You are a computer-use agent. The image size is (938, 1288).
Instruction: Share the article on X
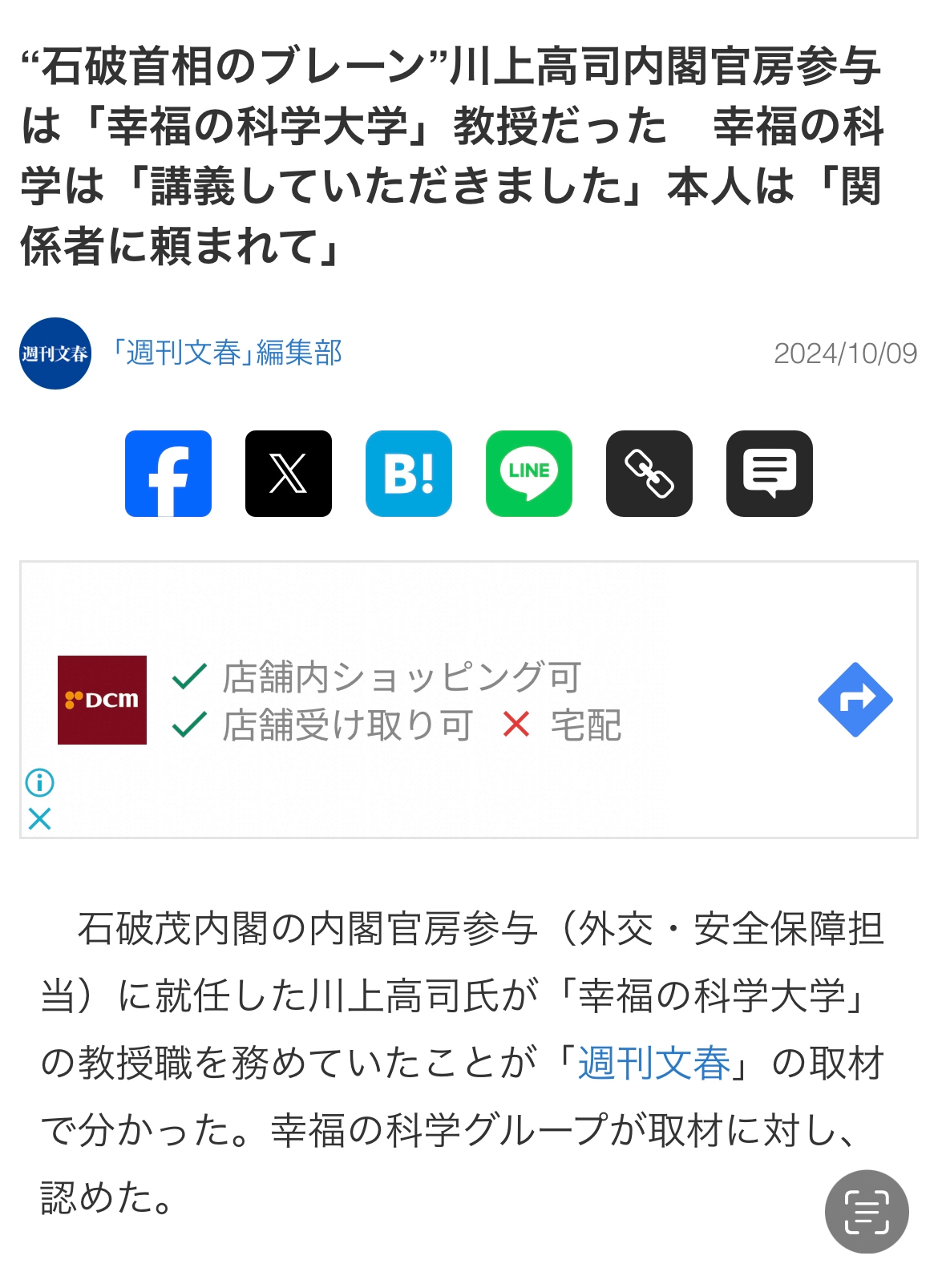(x=289, y=474)
